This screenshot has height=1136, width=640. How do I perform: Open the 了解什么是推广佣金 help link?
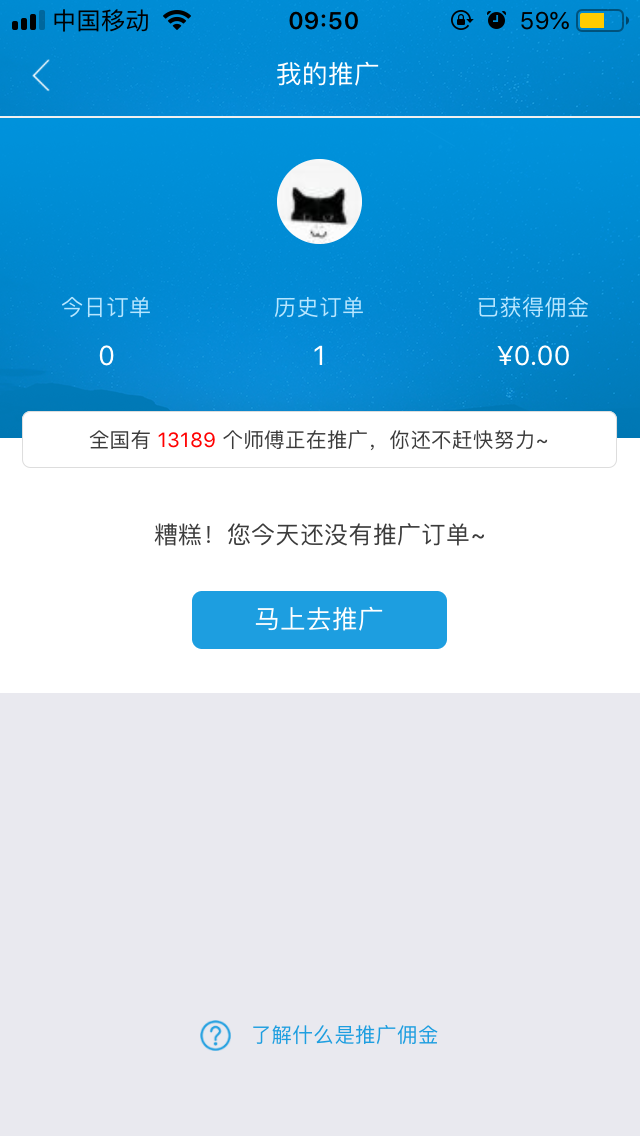click(344, 1035)
